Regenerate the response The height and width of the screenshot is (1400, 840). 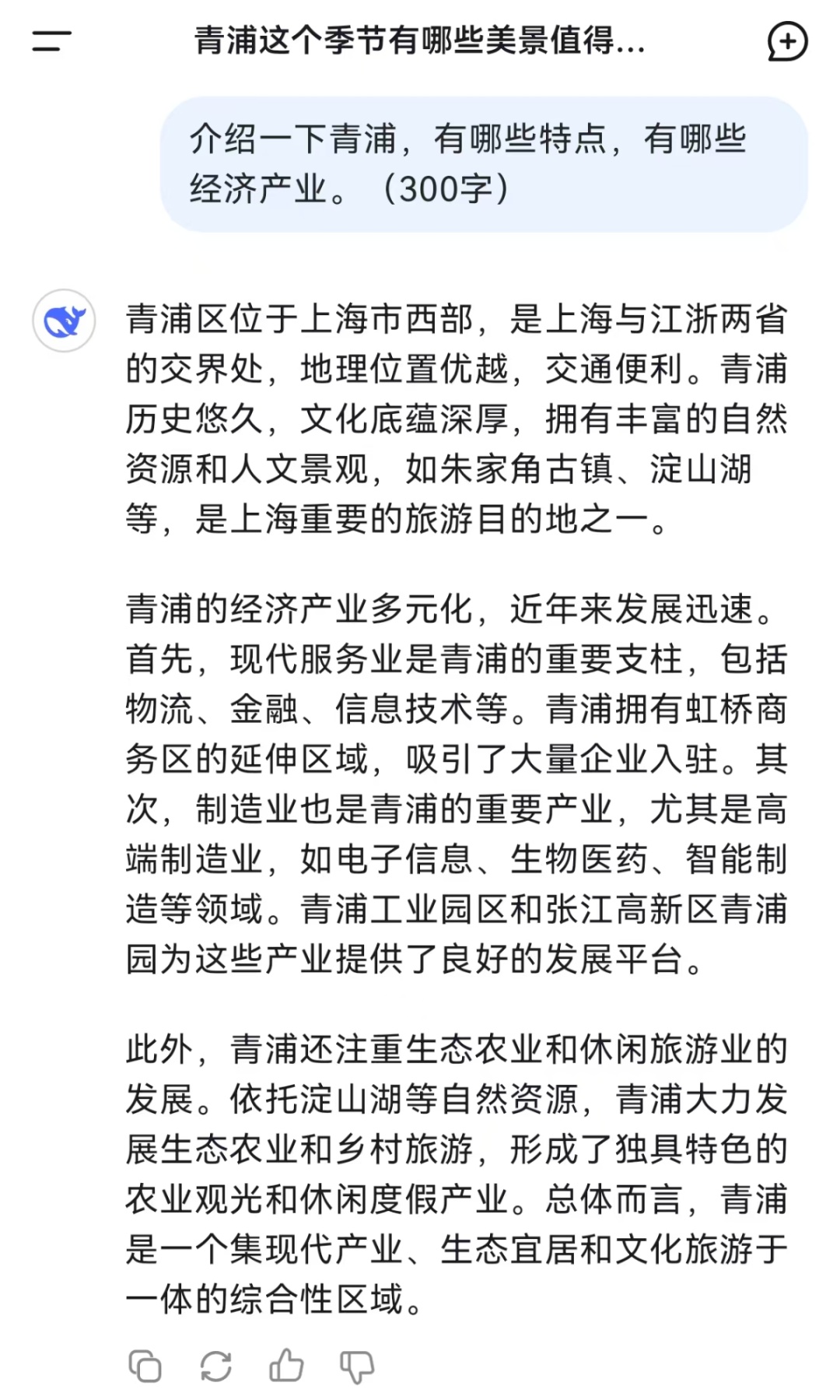tap(215, 1367)
